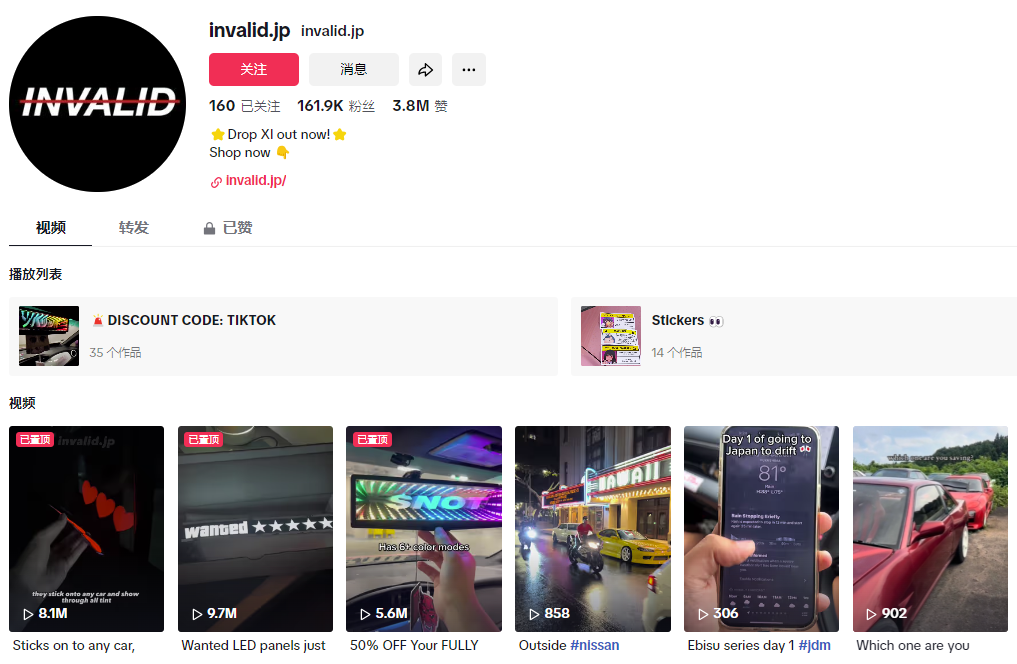
Task: View the 161.9K 粉丝 followers list
Action: [x=335, y=106]
